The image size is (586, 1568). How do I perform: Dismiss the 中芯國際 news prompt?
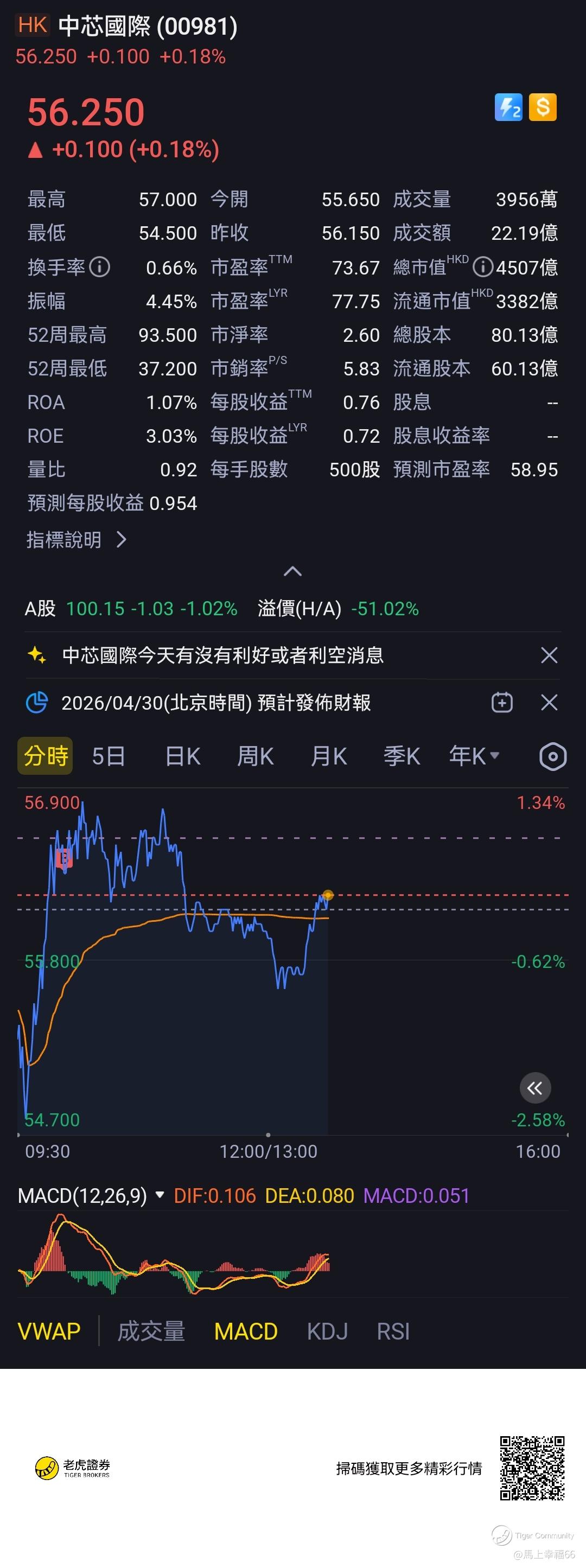tap(549, 655)
